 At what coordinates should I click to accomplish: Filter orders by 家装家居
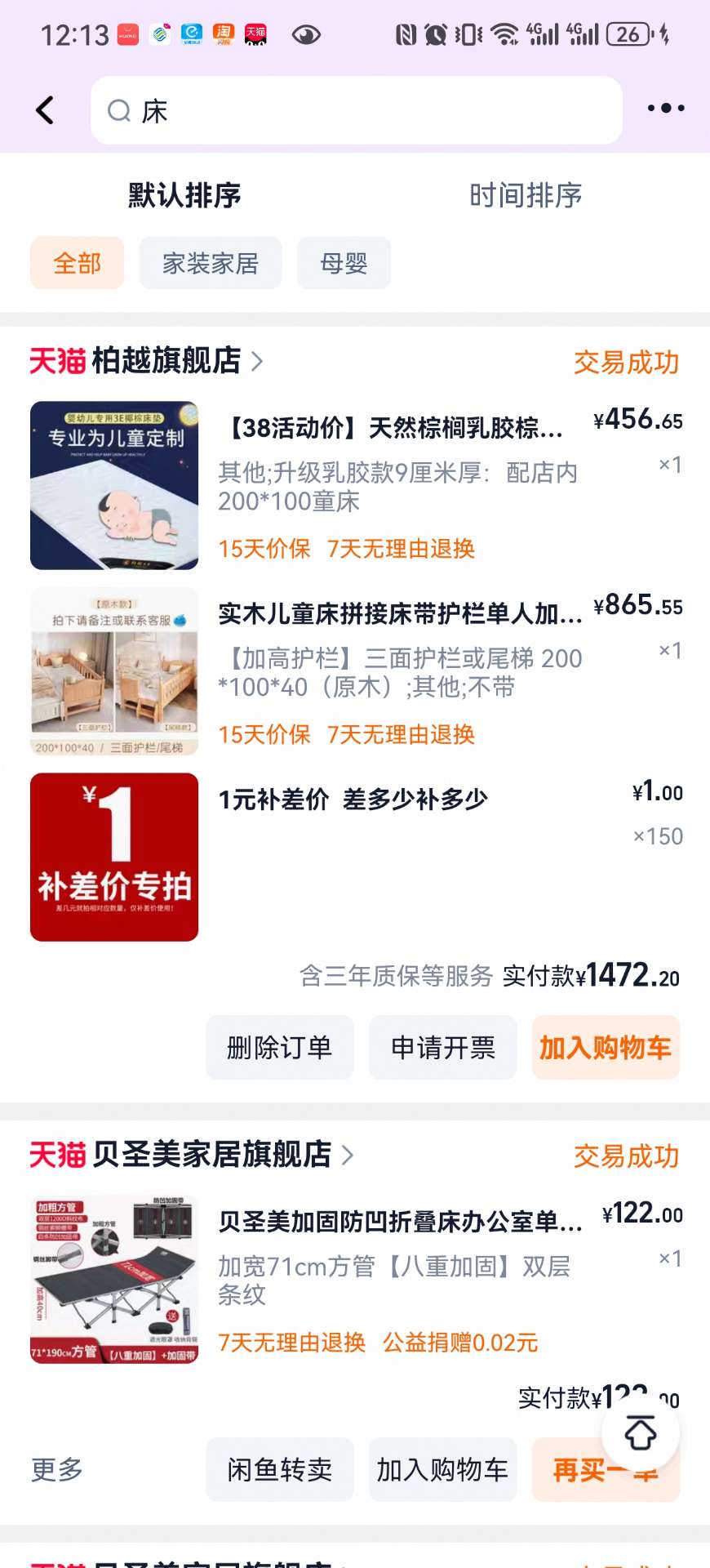click(x=210, y=263)
